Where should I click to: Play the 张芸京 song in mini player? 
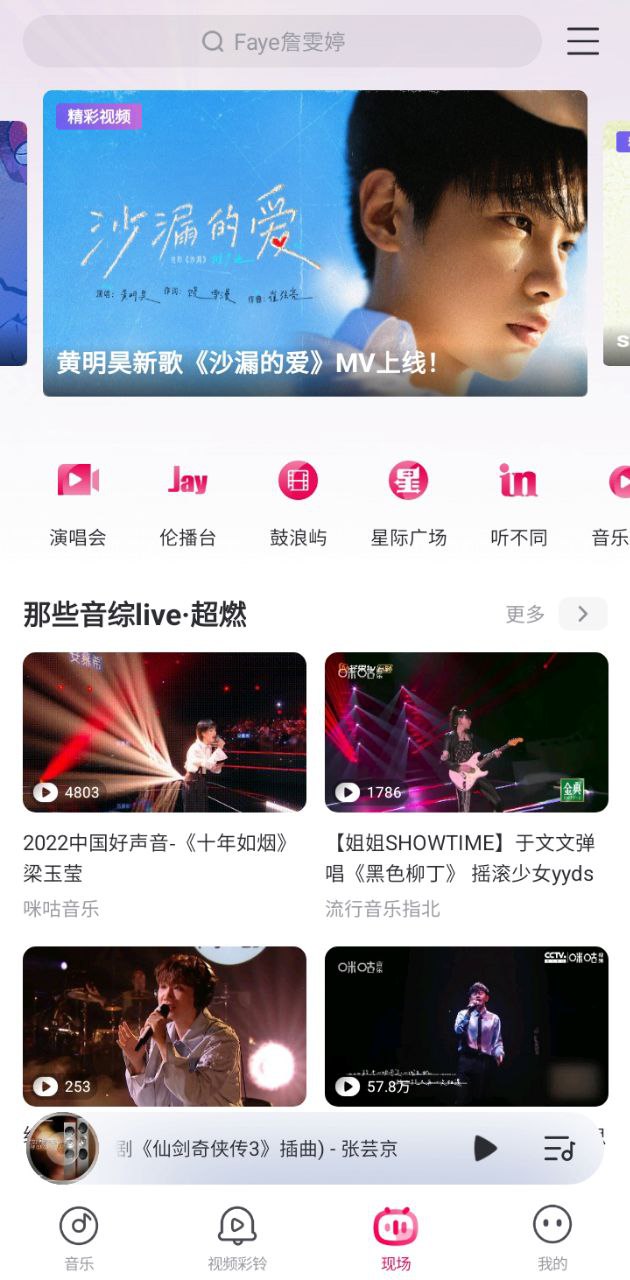485,1148
